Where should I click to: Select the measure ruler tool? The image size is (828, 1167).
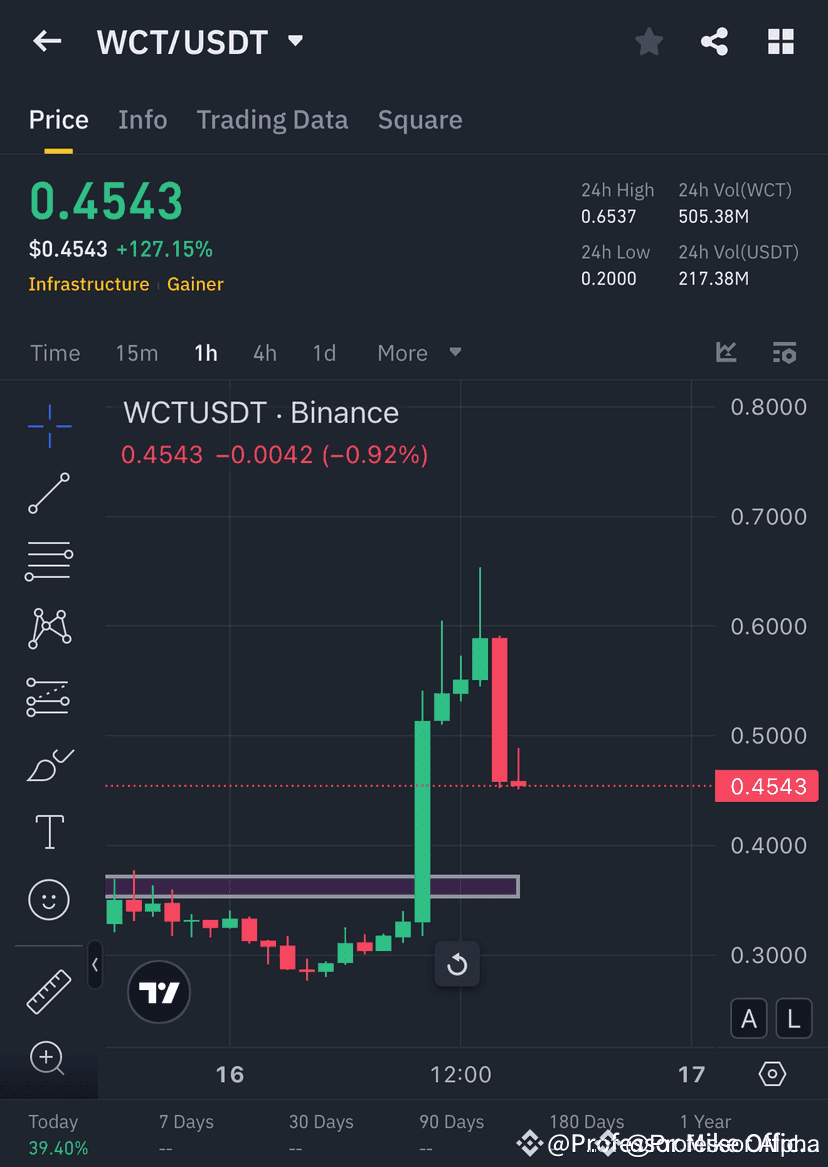pyautogui.click(x=48, y=991)
